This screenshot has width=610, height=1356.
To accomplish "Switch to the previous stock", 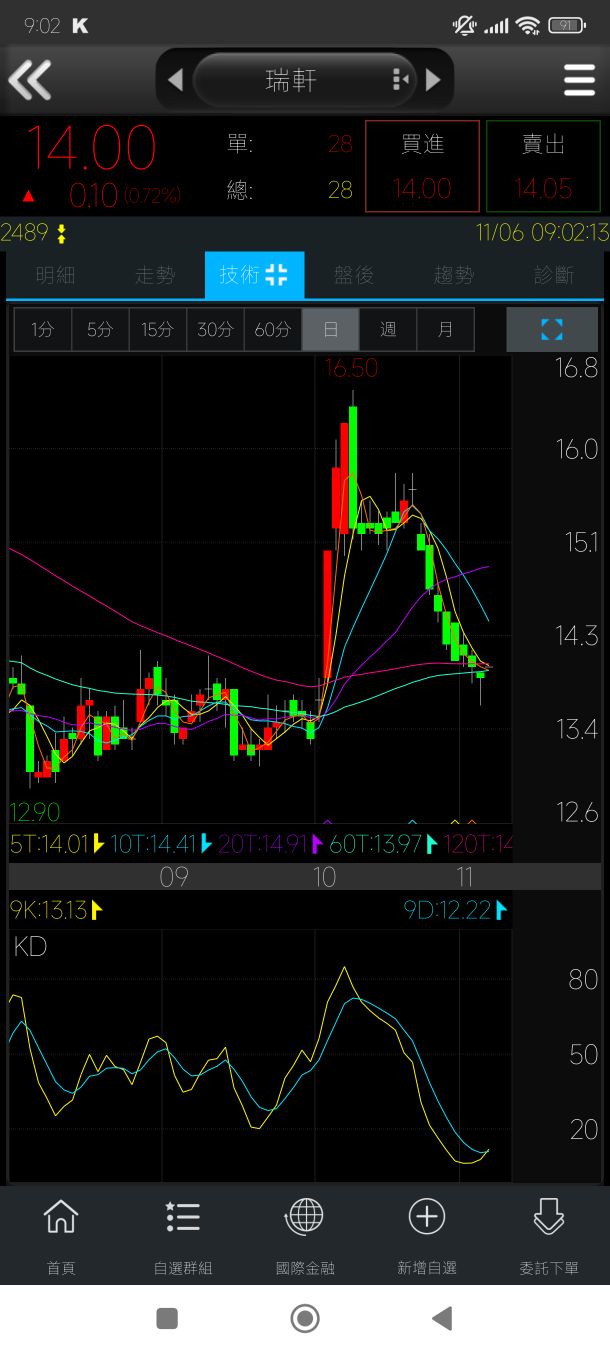I will (175, 80).
